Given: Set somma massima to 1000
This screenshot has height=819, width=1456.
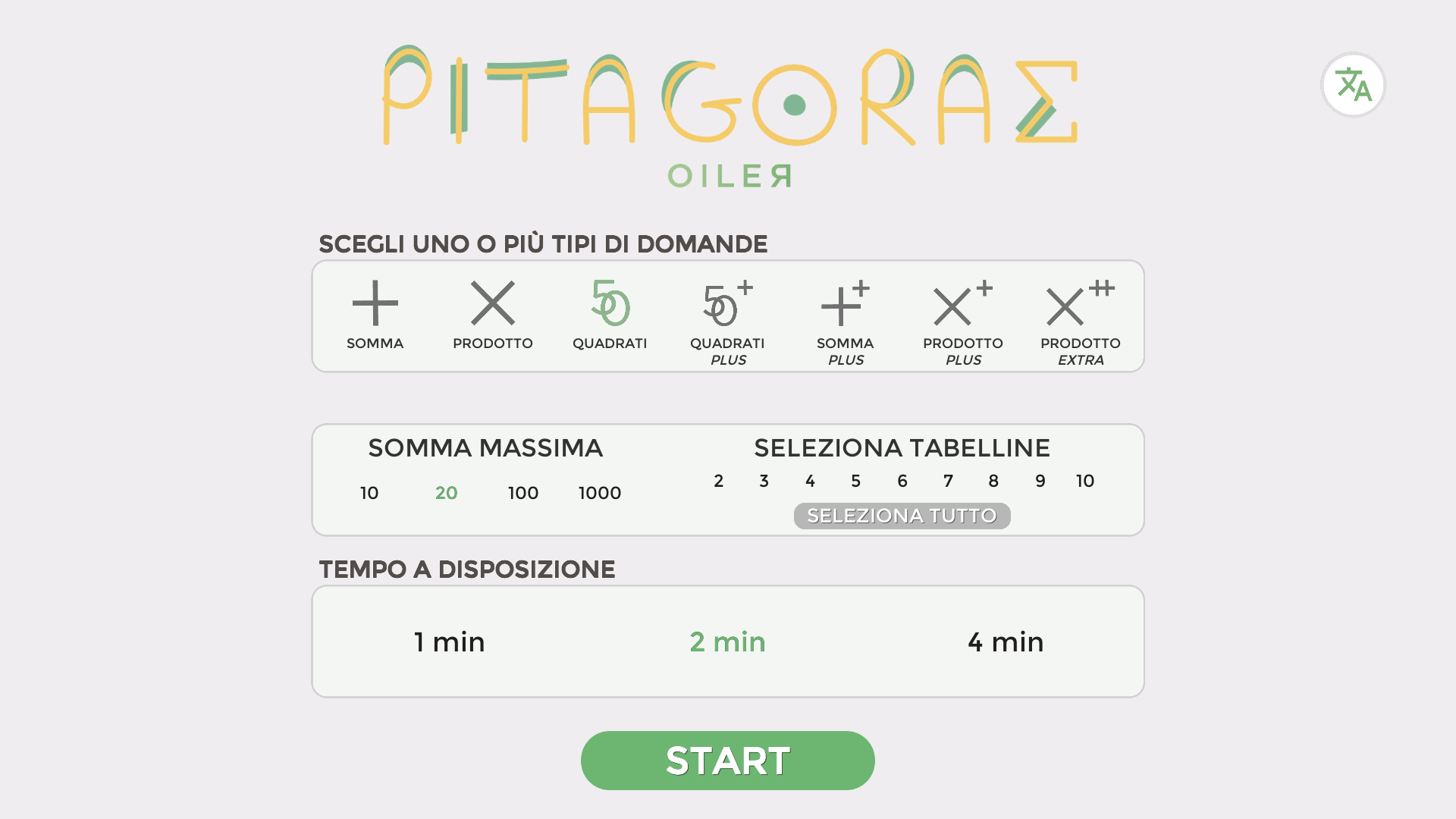Looking at the screenshot, I should (x=600, y=493).
